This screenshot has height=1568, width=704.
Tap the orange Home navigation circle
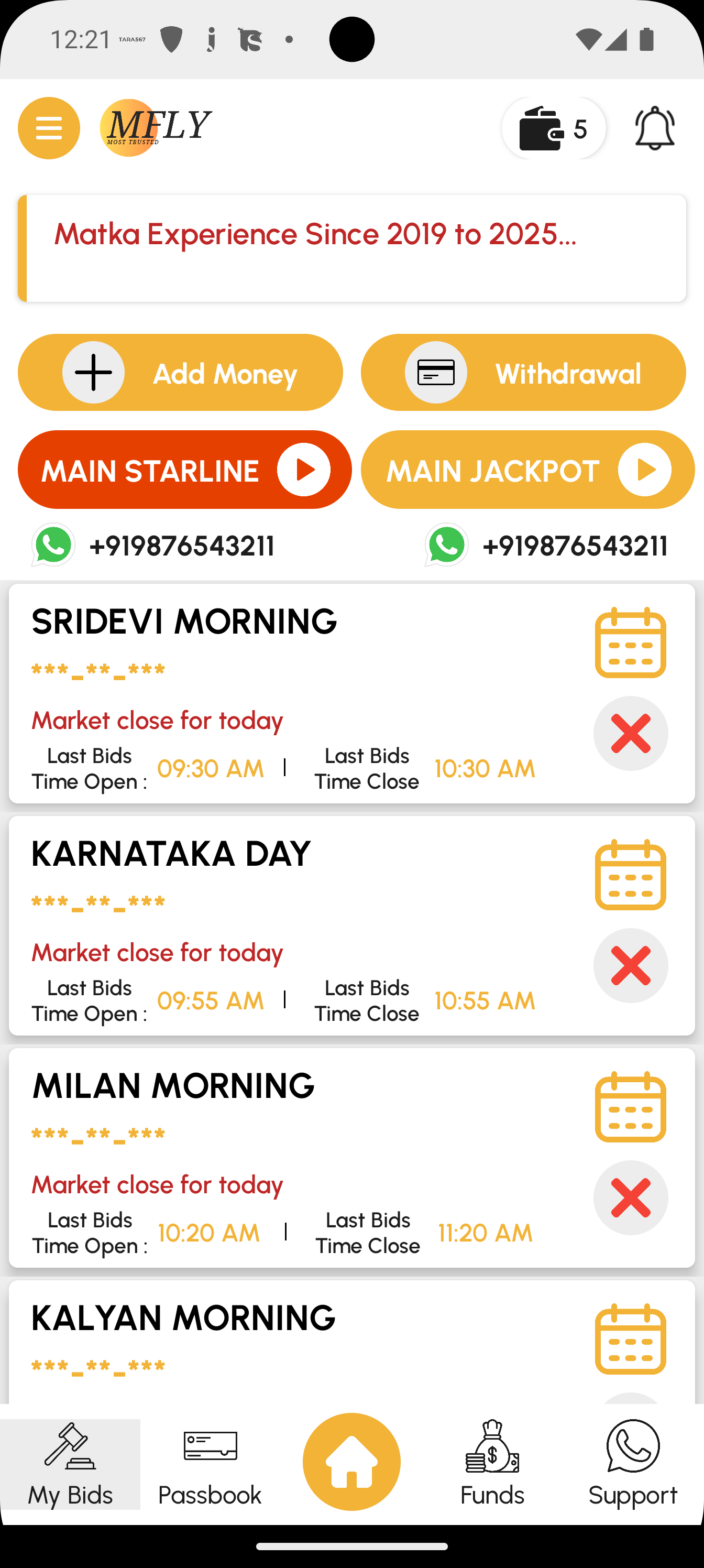pos(351,1461)
